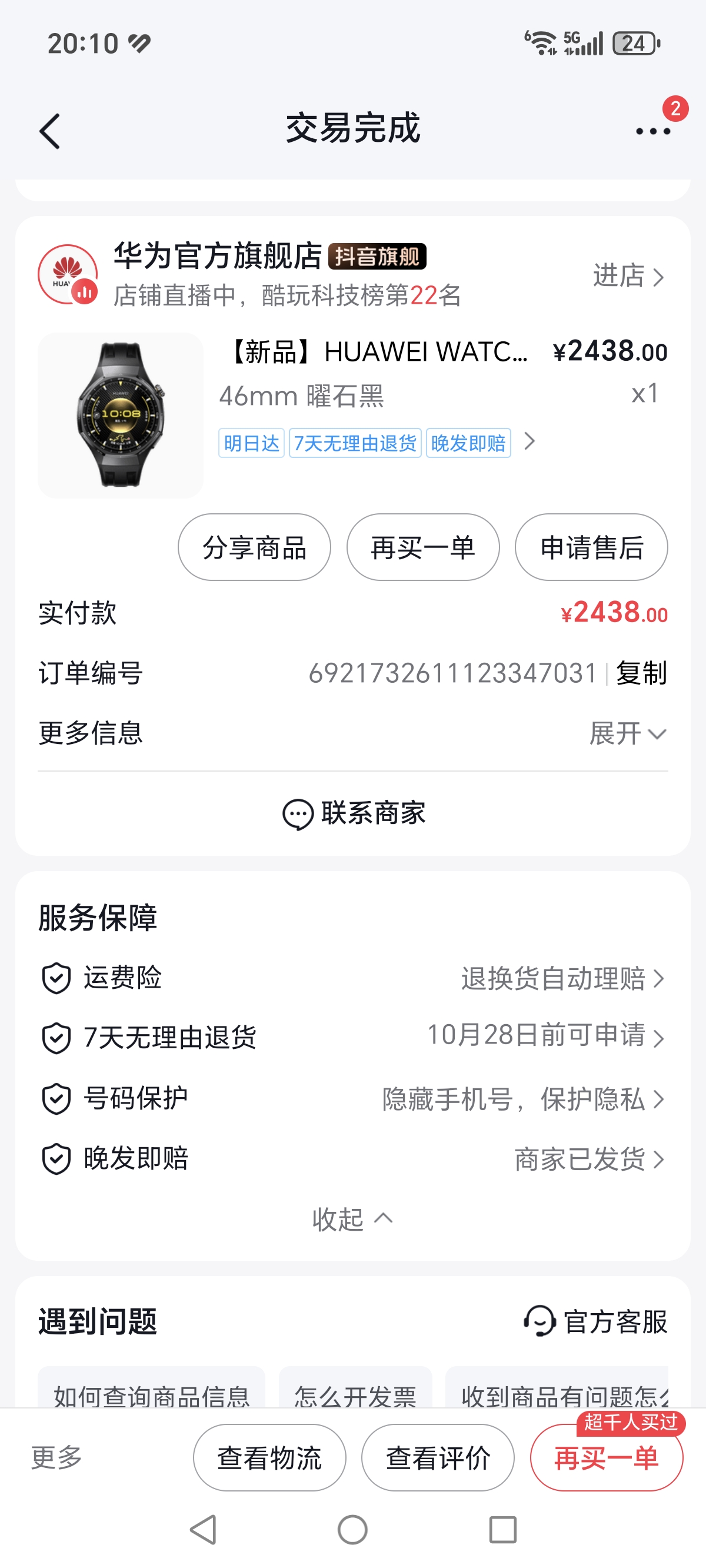Open the product service tags chevron
The image size is (706, 1568).
532,443
